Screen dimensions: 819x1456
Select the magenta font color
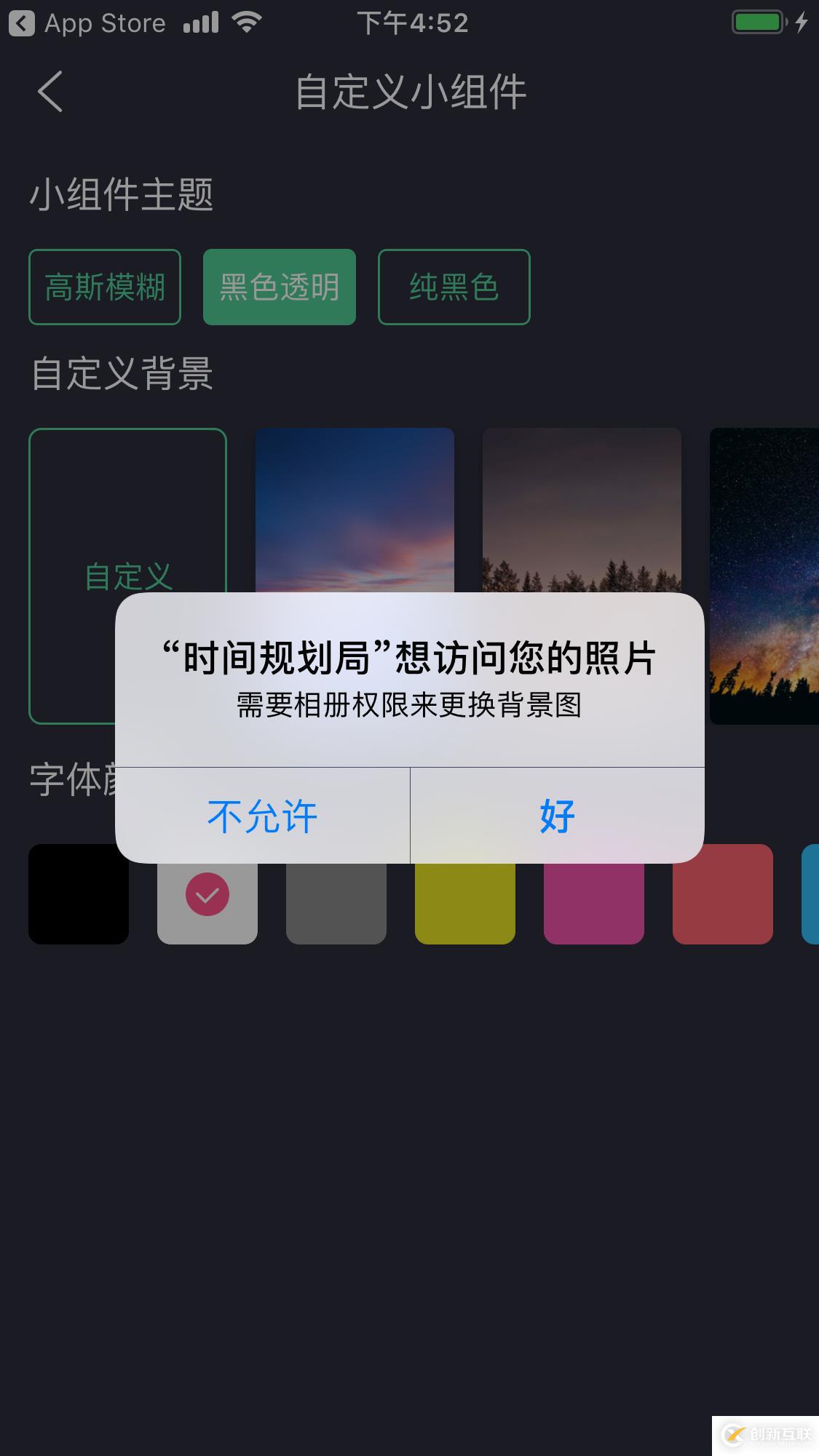click(594, 904)
